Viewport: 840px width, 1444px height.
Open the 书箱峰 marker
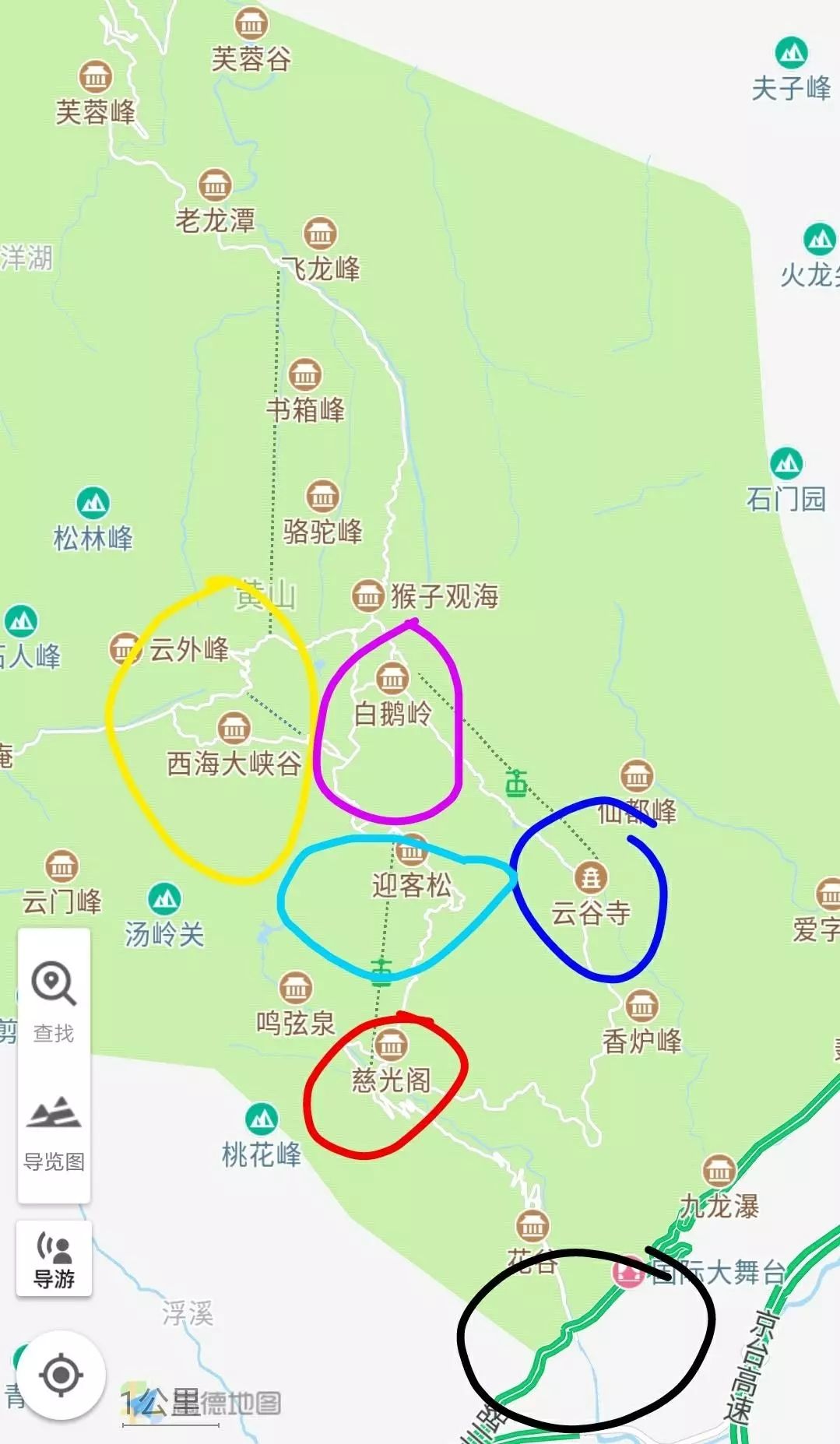[x=305, y=375]
